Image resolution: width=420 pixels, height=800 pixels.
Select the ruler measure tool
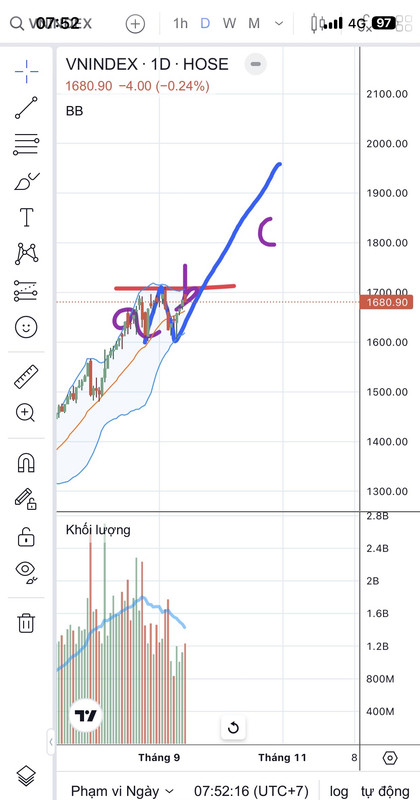26,377
